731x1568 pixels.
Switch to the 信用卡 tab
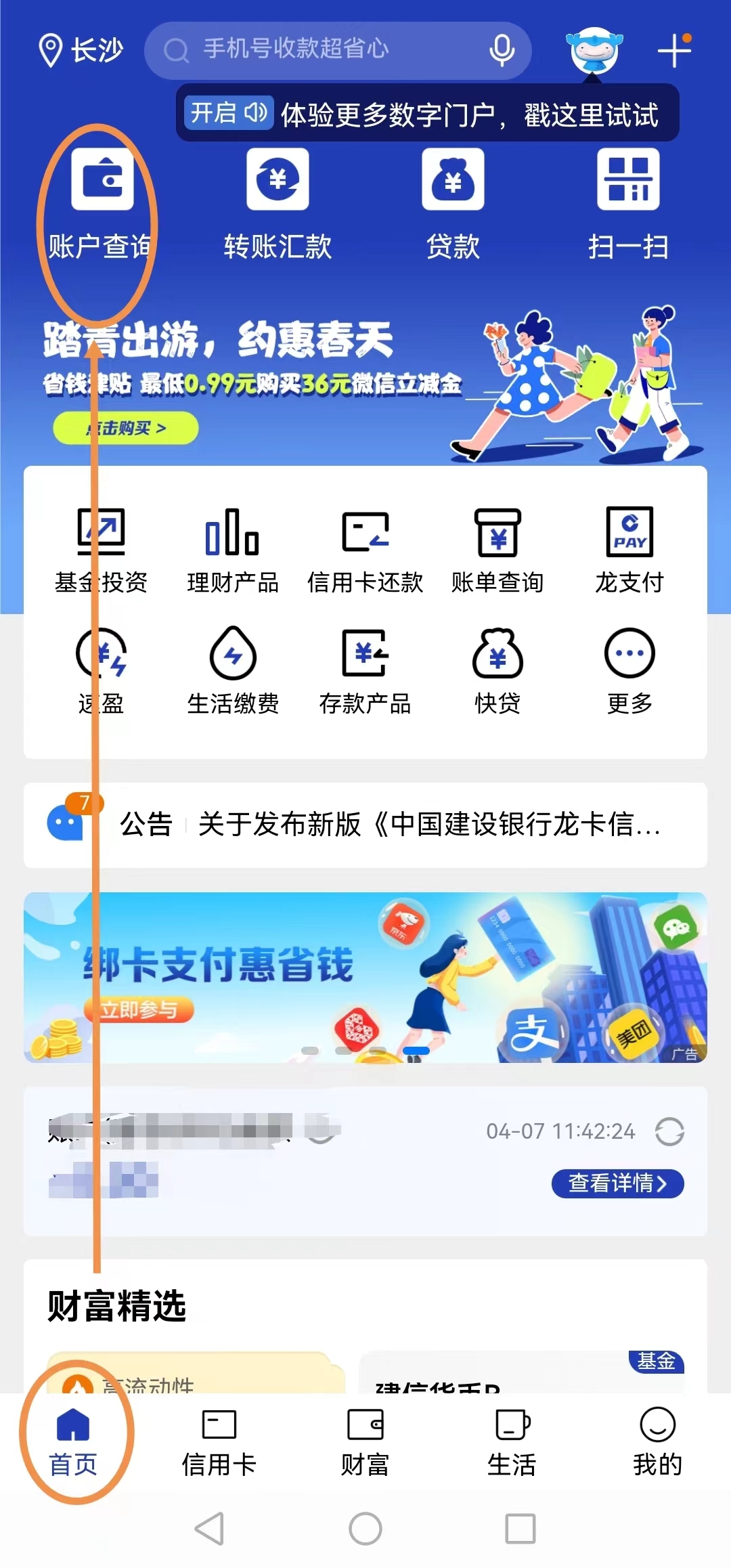219,1442
